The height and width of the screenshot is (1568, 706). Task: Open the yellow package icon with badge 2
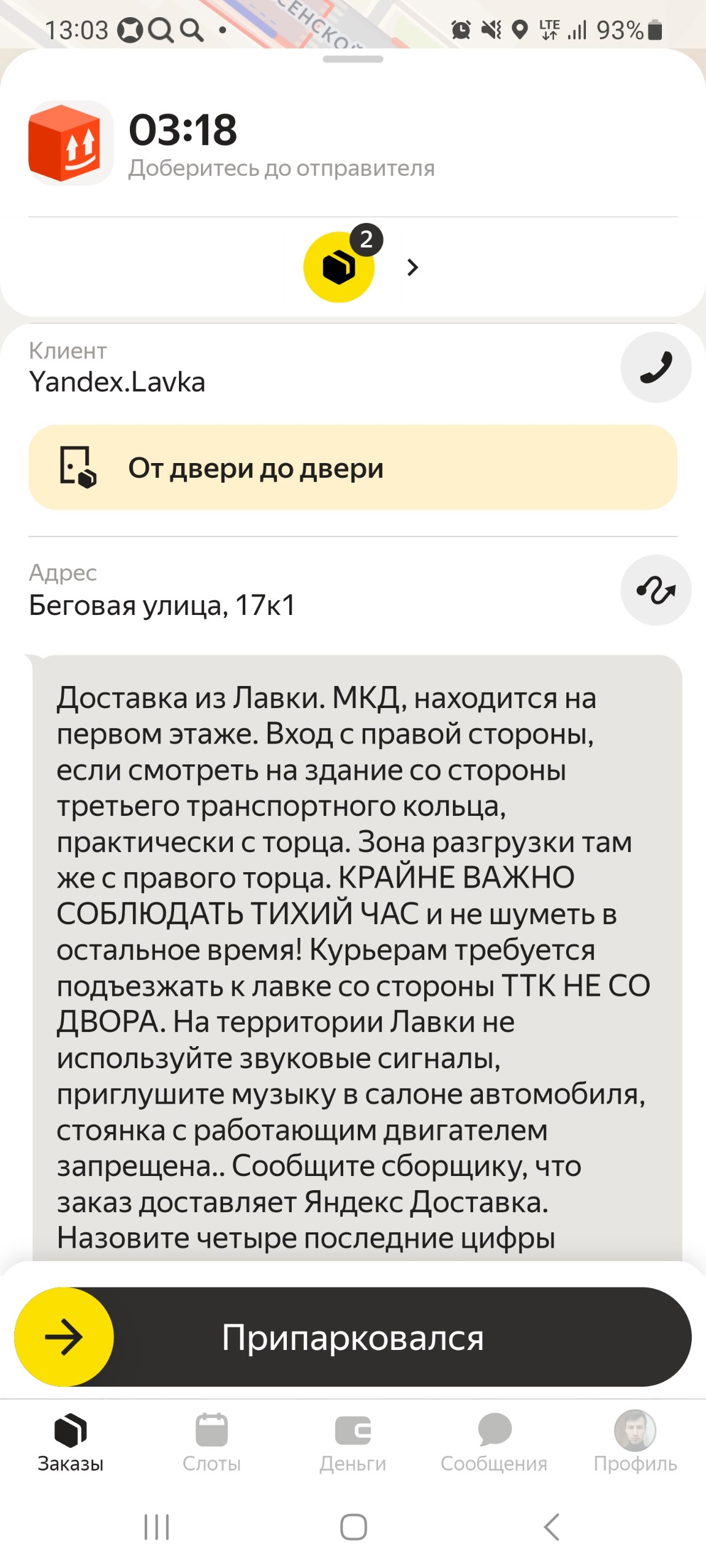coord(339,267)
